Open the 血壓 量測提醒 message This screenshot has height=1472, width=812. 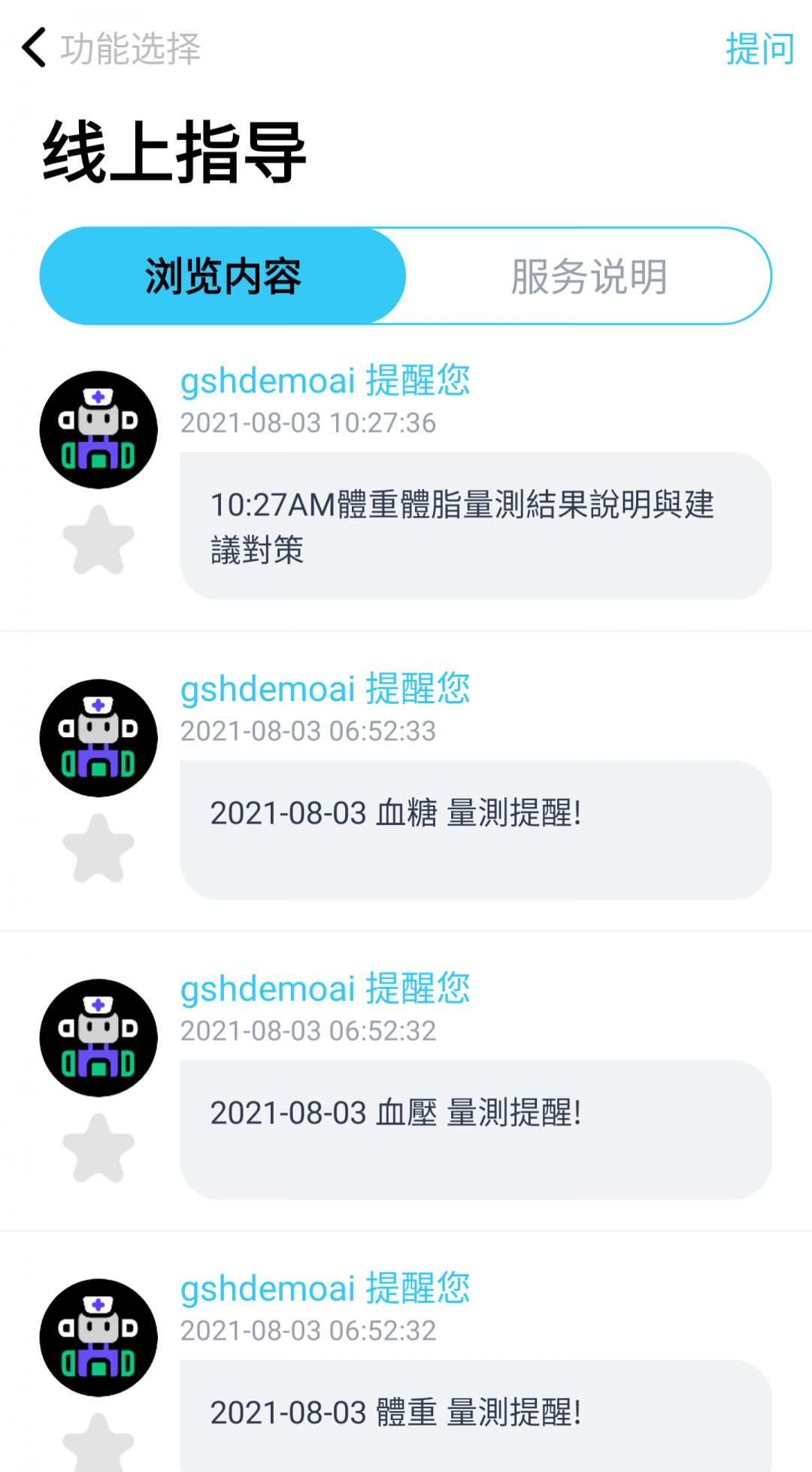475,1128
